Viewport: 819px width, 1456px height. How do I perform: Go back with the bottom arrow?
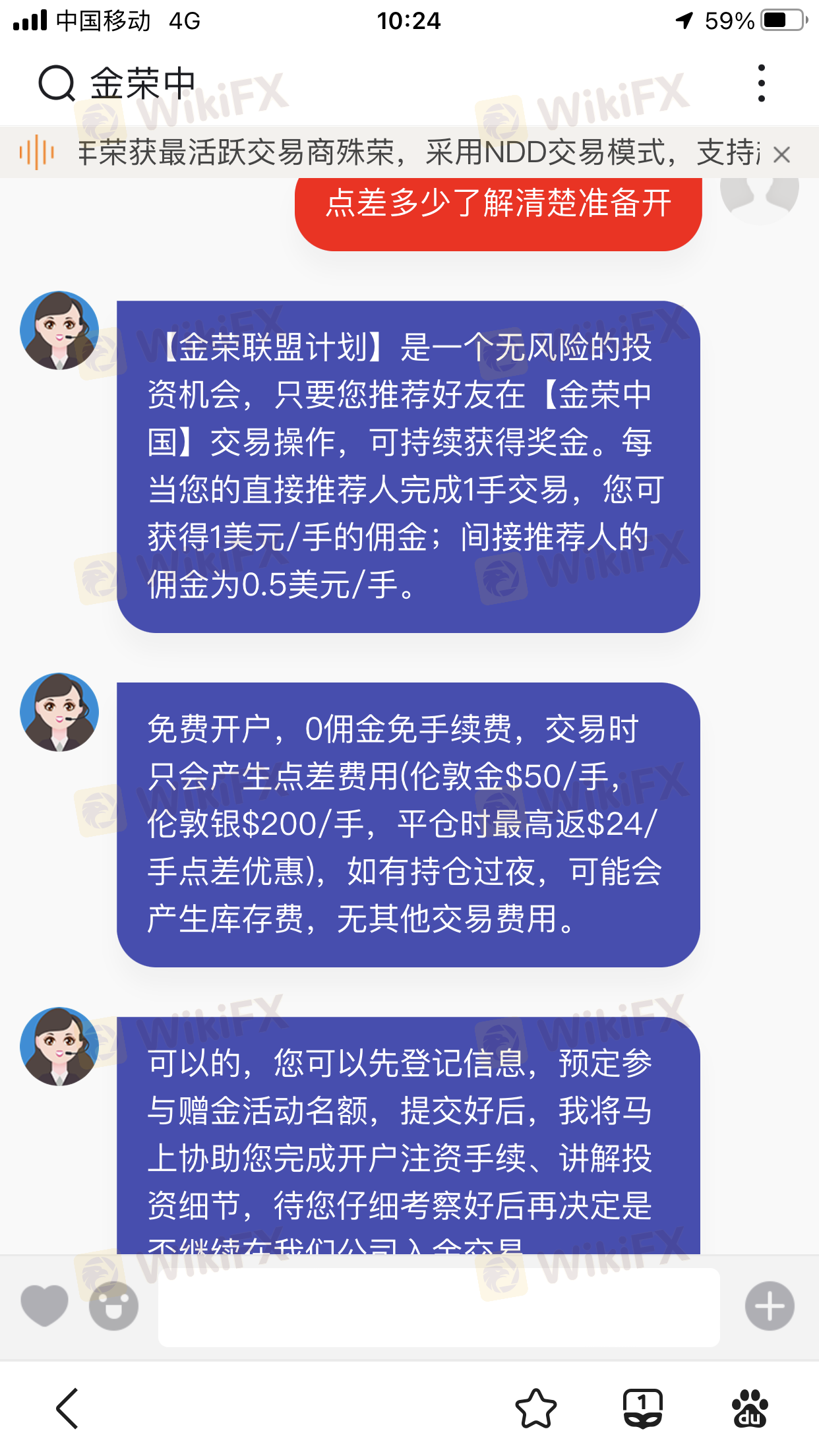tap(67, 1409)
